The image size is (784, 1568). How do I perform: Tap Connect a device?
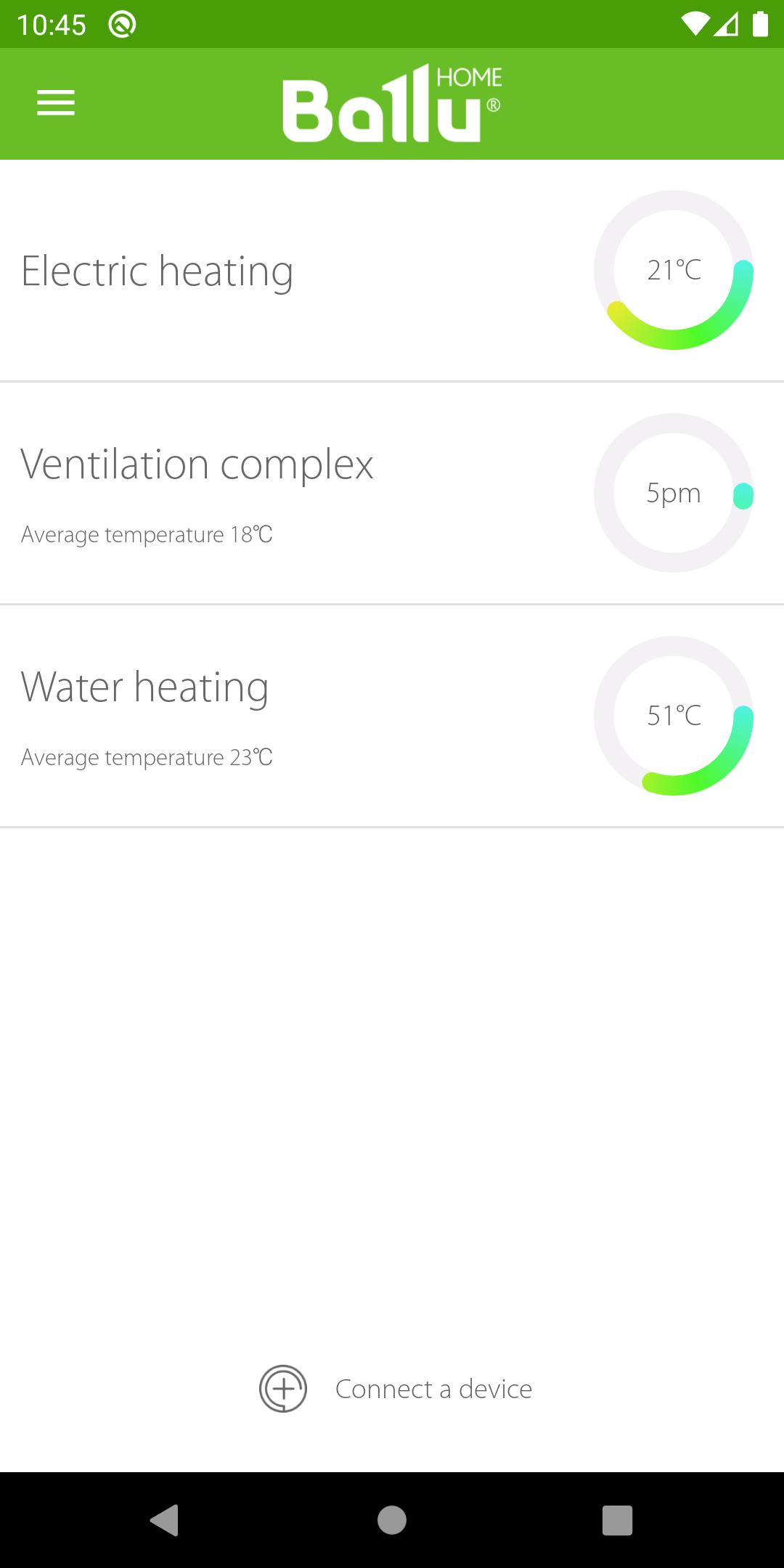(396, 1389)
